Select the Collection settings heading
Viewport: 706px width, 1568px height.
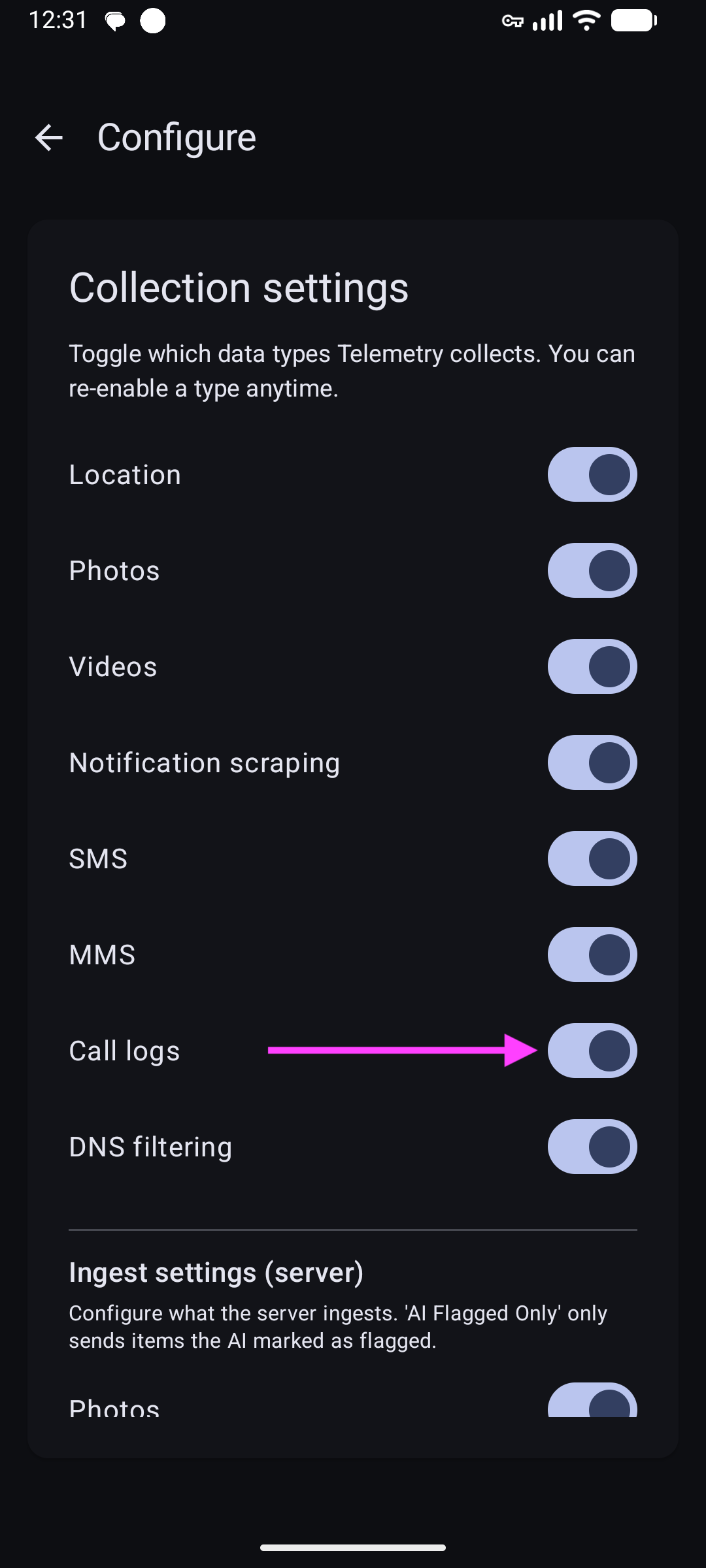coord(239,288)
